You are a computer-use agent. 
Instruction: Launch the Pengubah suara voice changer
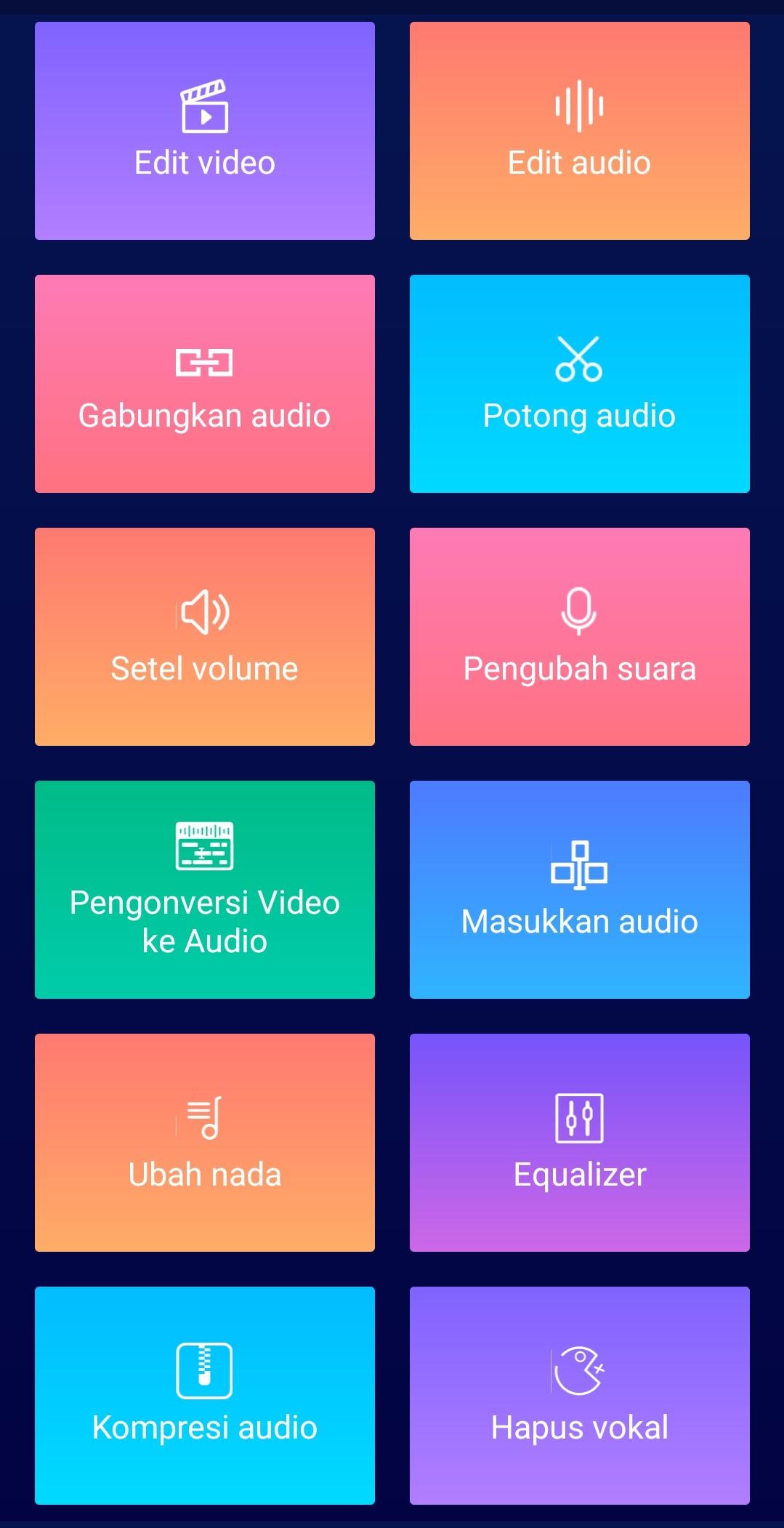tap(580, 637)
